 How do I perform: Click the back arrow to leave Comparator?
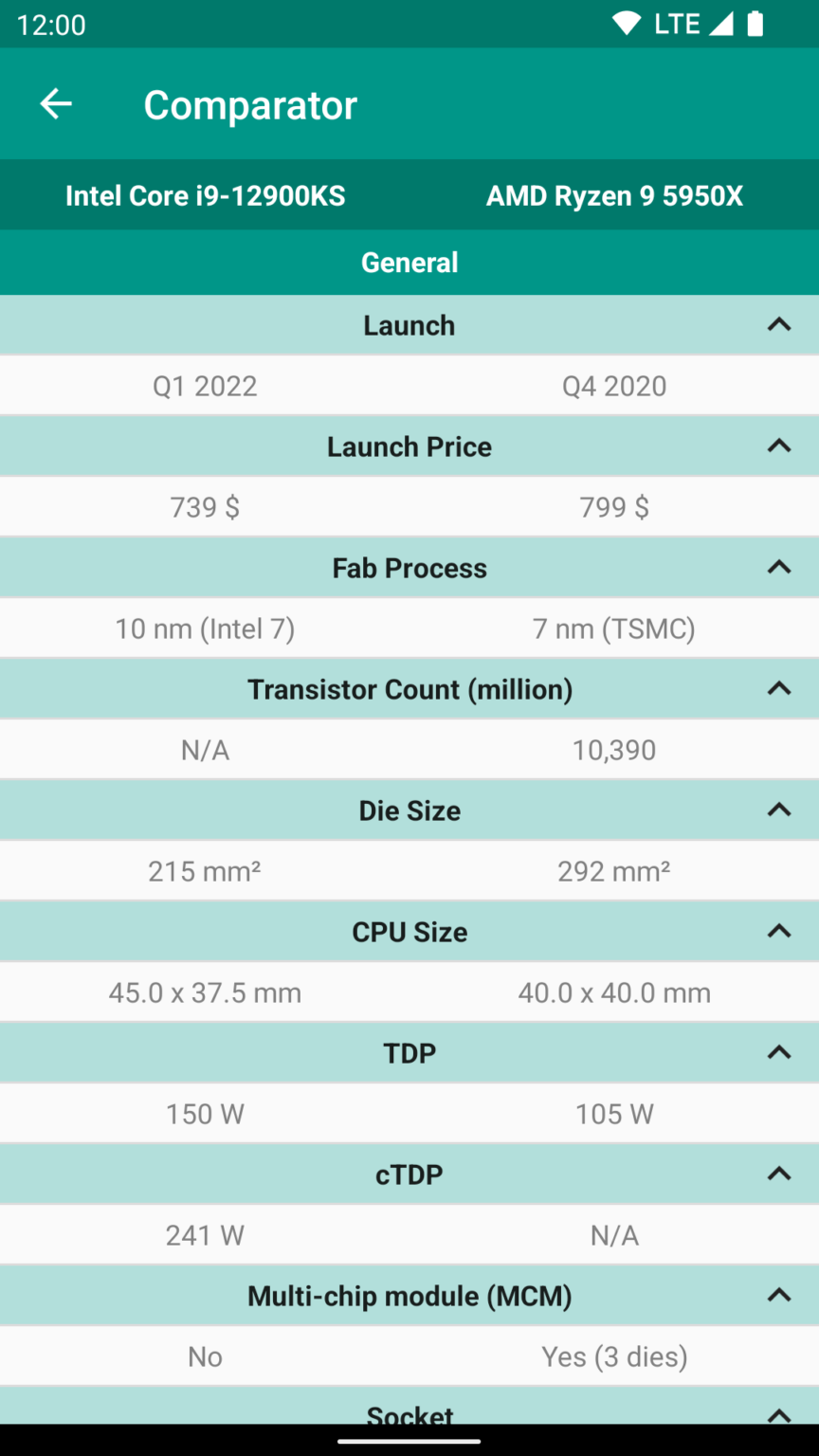54,104
